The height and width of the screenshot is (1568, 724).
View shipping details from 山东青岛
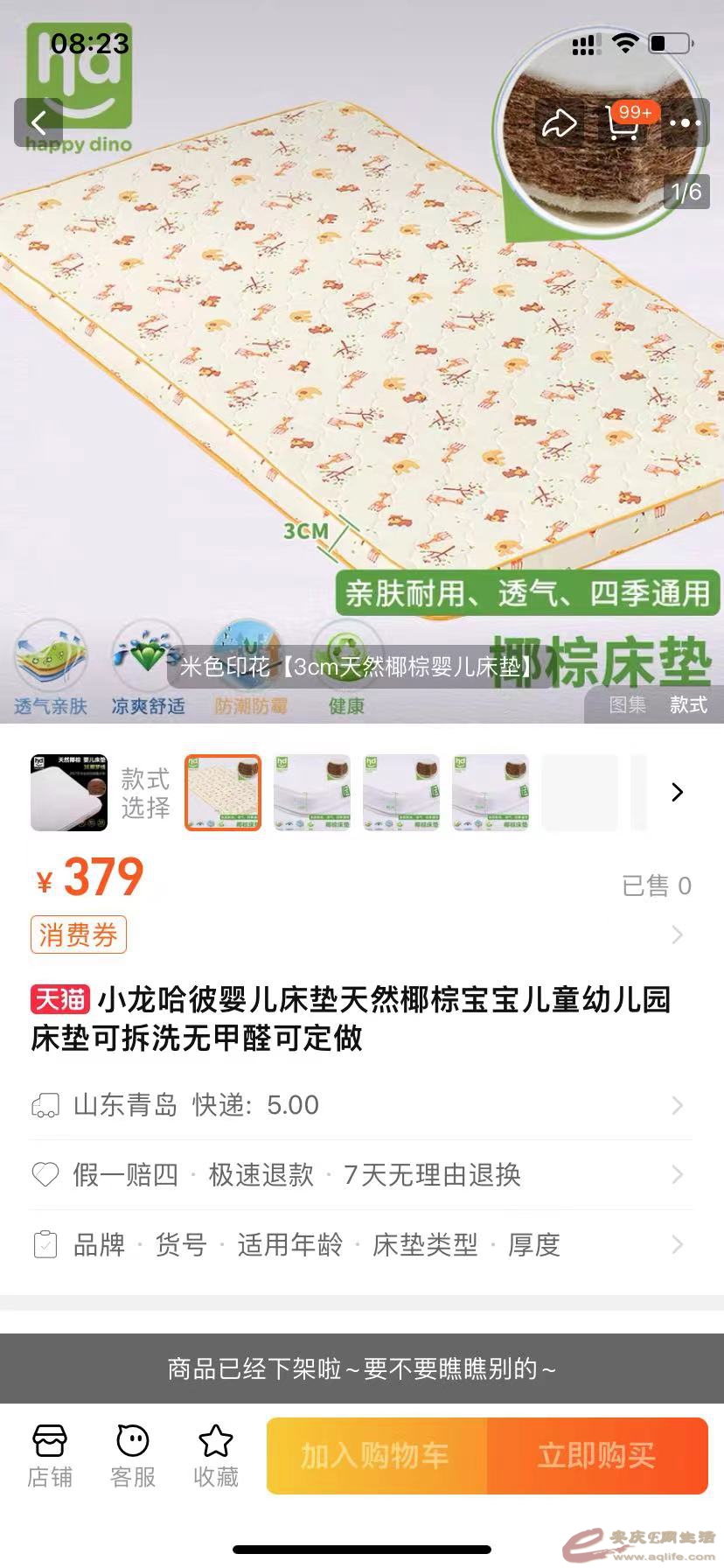[360, 1105]
